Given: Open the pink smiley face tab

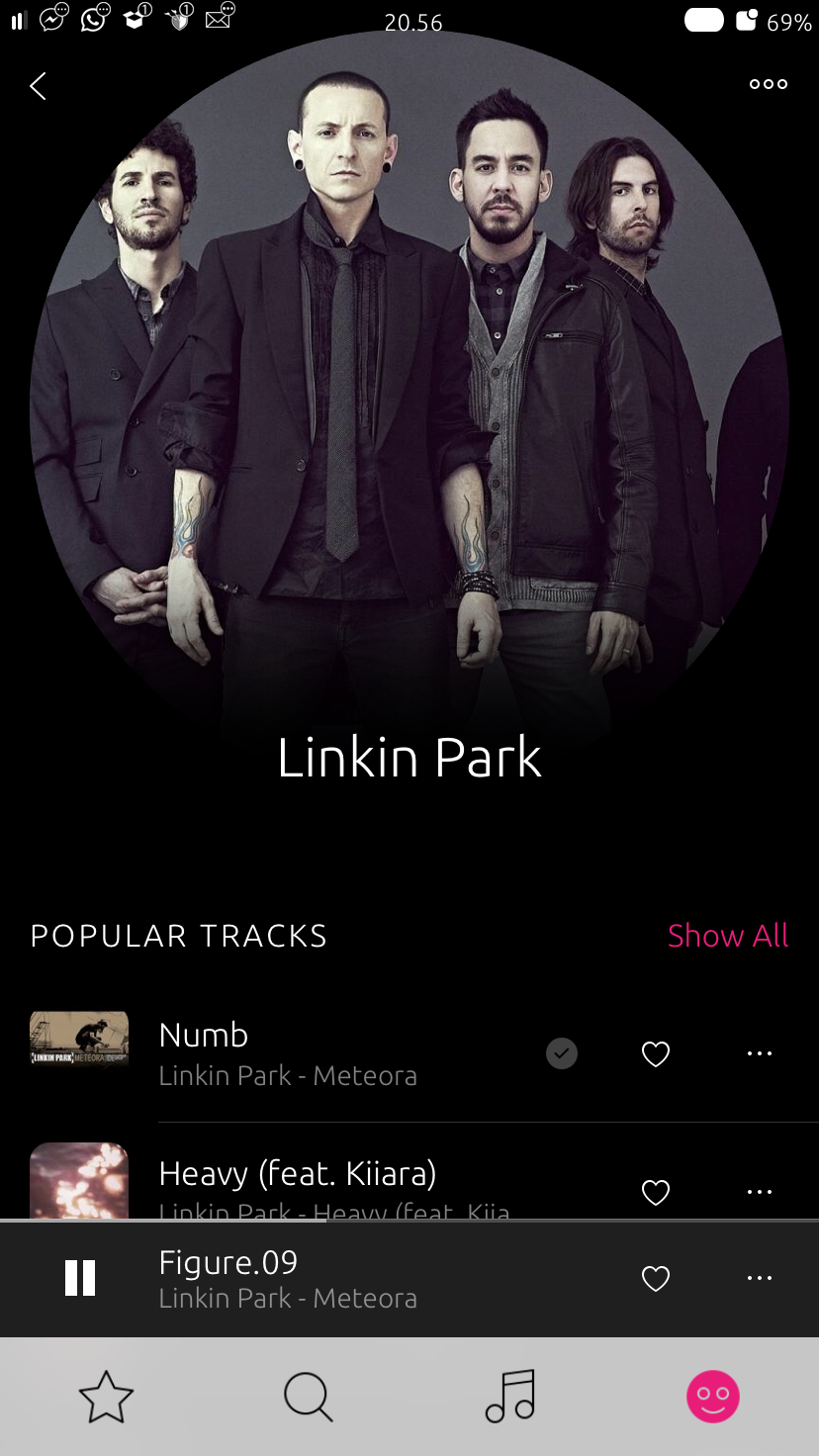Looking at the screenshot, I should click(x=713, y=1397).
